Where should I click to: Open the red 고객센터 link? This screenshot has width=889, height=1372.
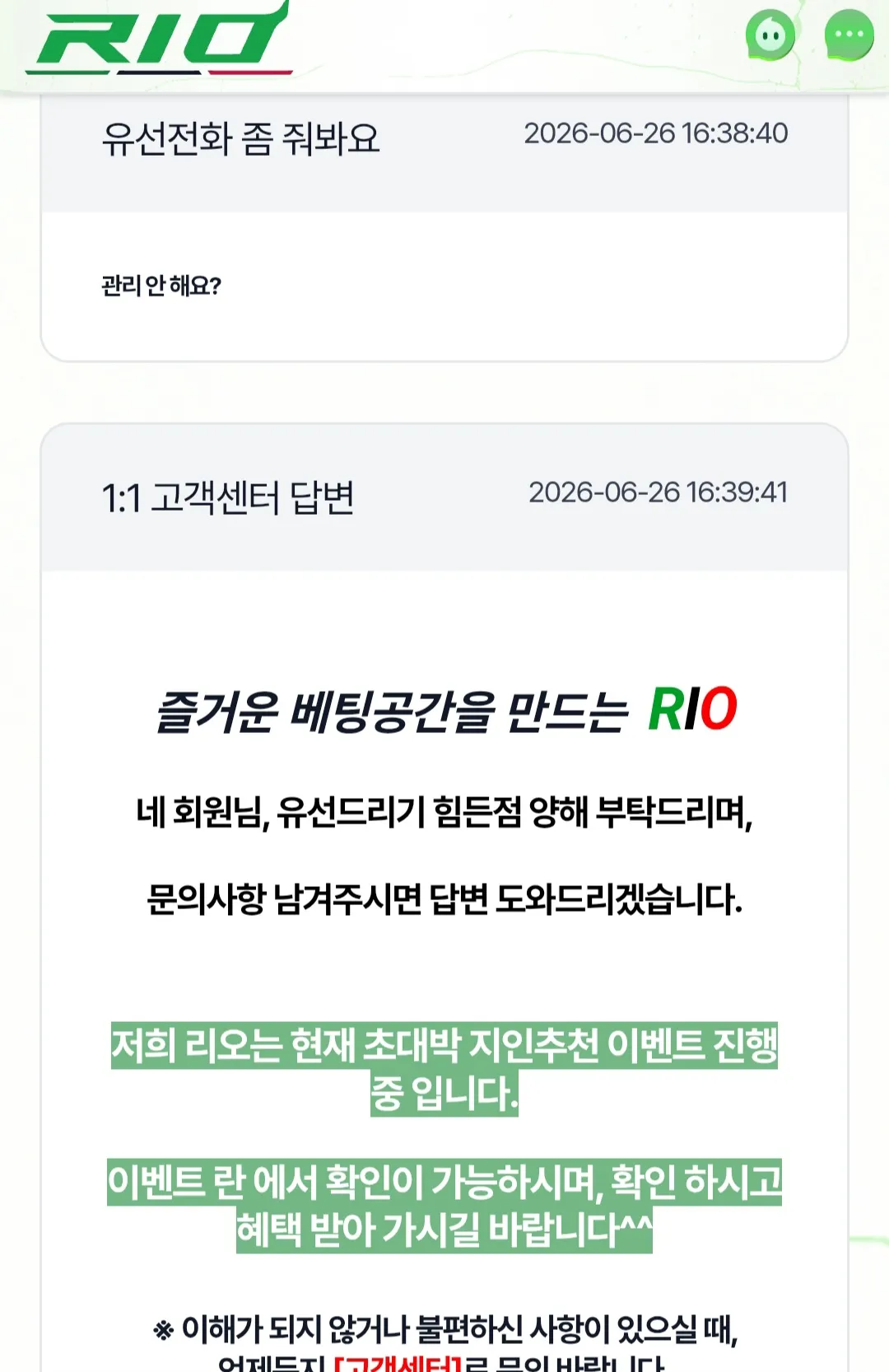(x=398, y=1363)
